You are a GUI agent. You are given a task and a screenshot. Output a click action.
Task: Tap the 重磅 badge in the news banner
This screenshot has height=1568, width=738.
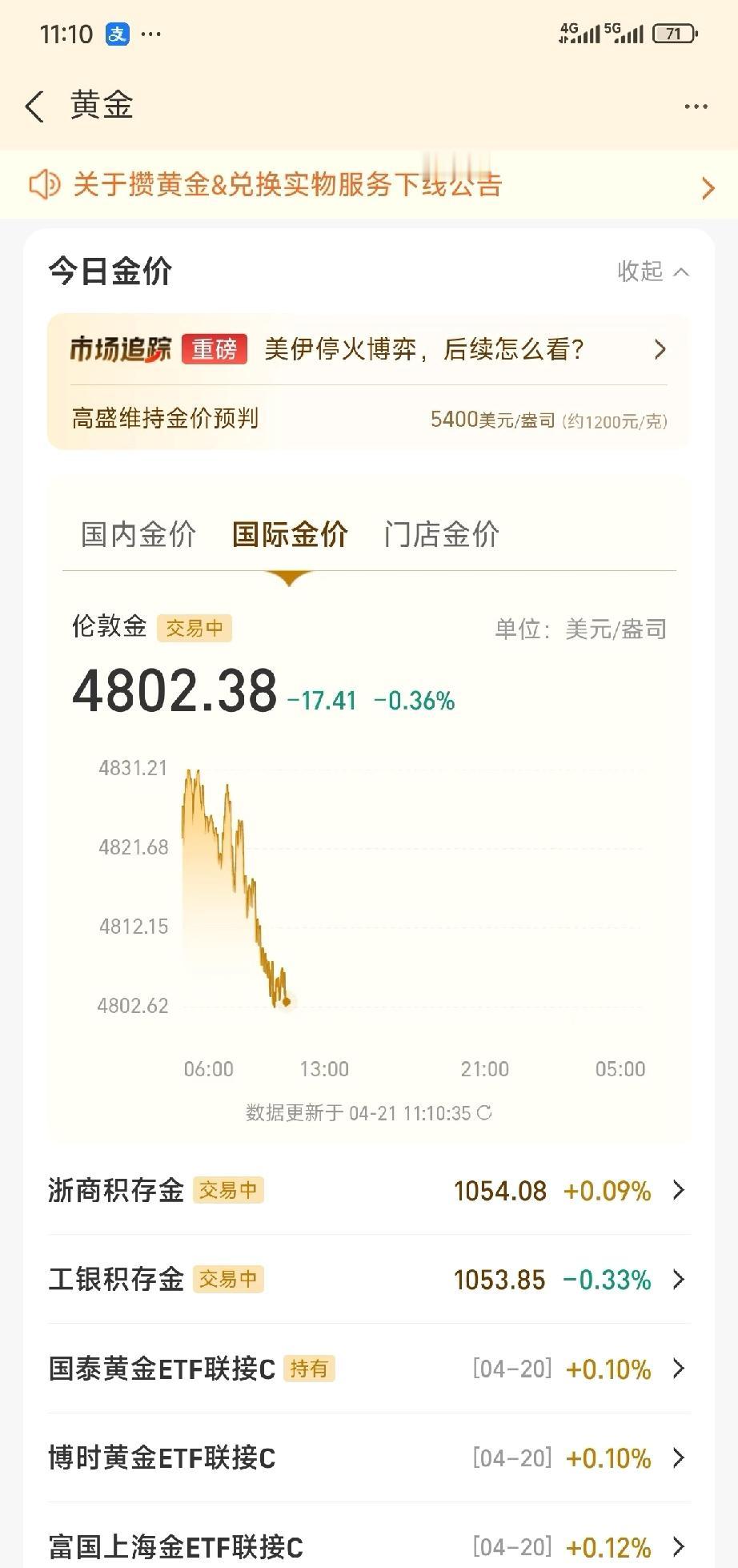[x=216, y=349]
